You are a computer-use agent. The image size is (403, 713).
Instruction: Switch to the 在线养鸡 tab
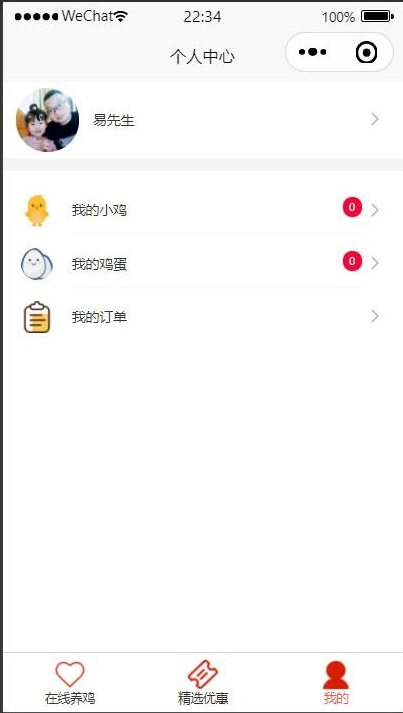click(70, 683)
